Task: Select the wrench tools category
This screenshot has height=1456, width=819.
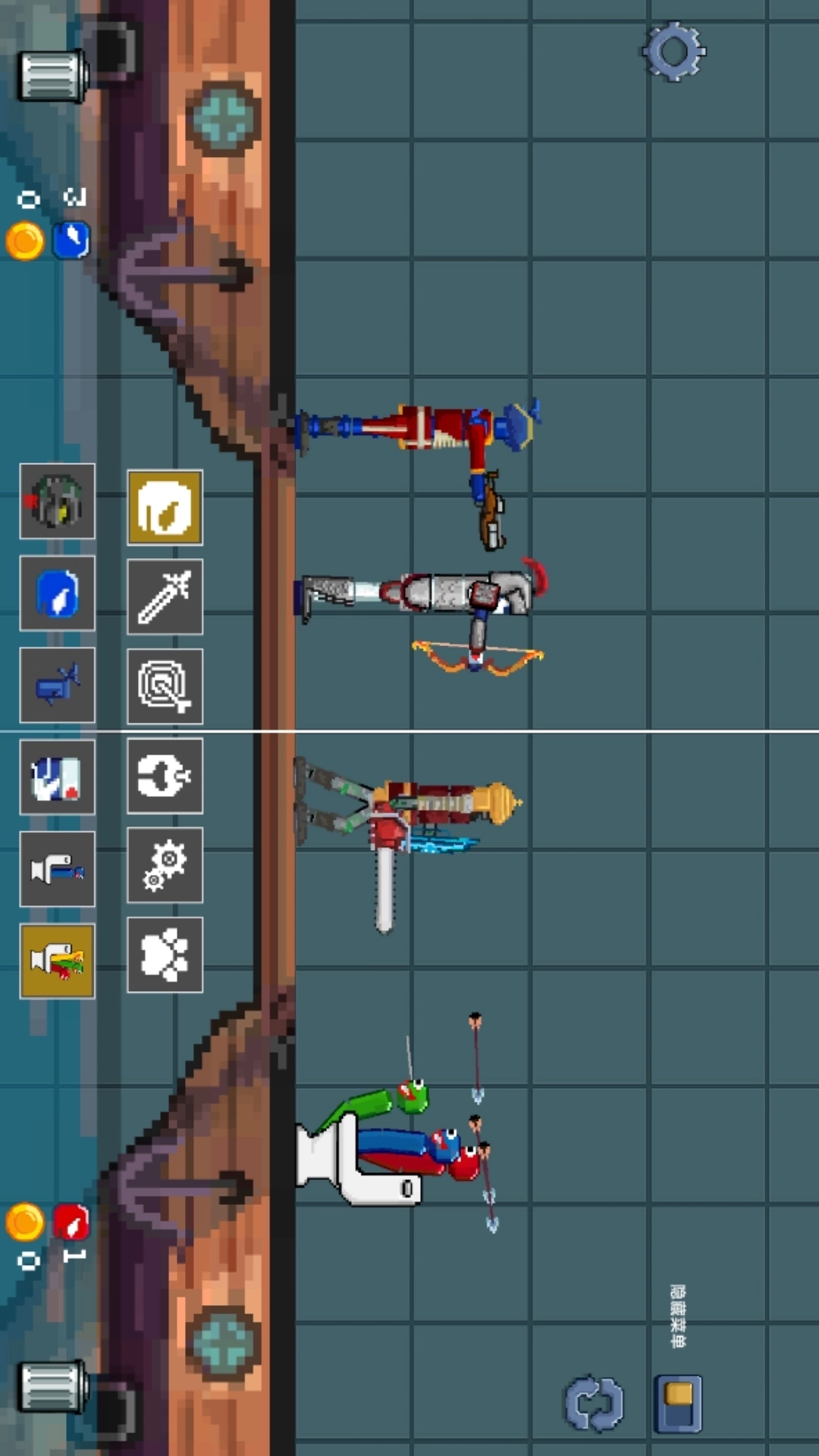Action: point(165,776)
